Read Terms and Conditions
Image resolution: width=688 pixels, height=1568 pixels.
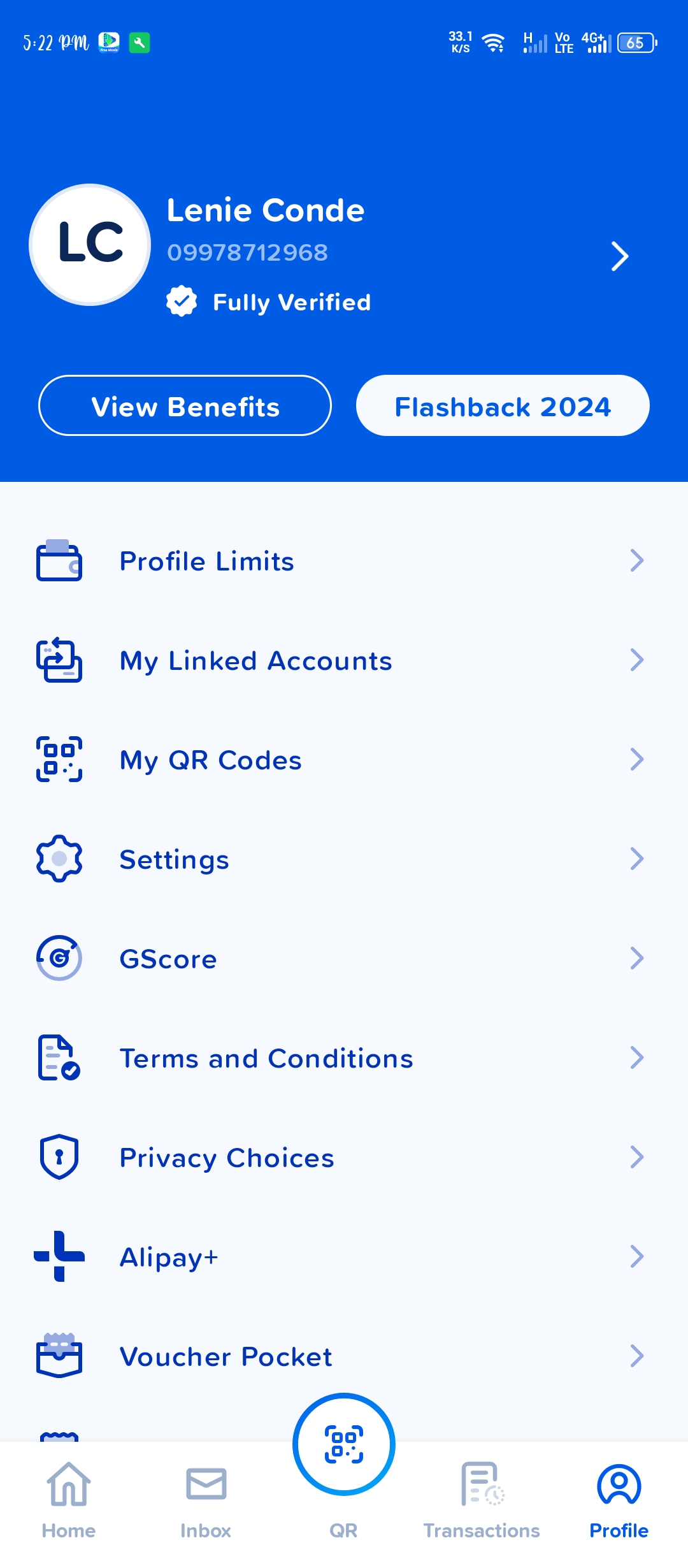[x=344, y=1059]
